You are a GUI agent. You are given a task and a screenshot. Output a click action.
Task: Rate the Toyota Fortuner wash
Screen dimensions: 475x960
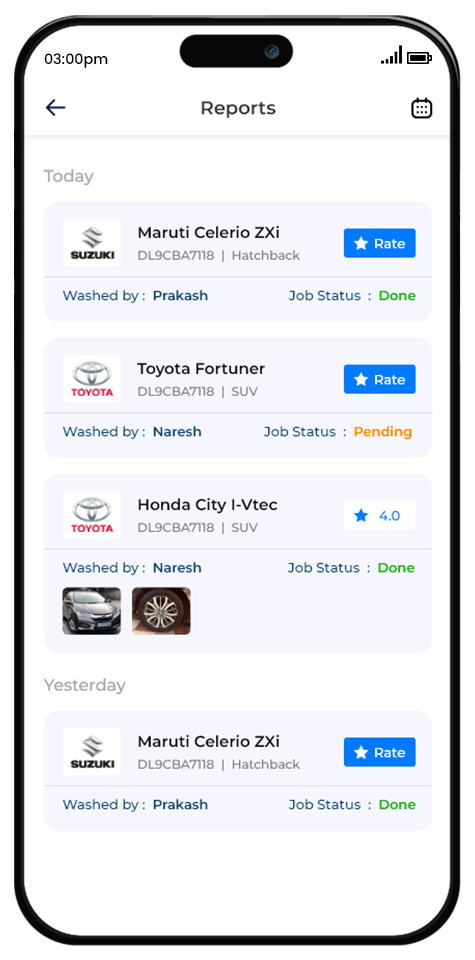pos(380,380)
